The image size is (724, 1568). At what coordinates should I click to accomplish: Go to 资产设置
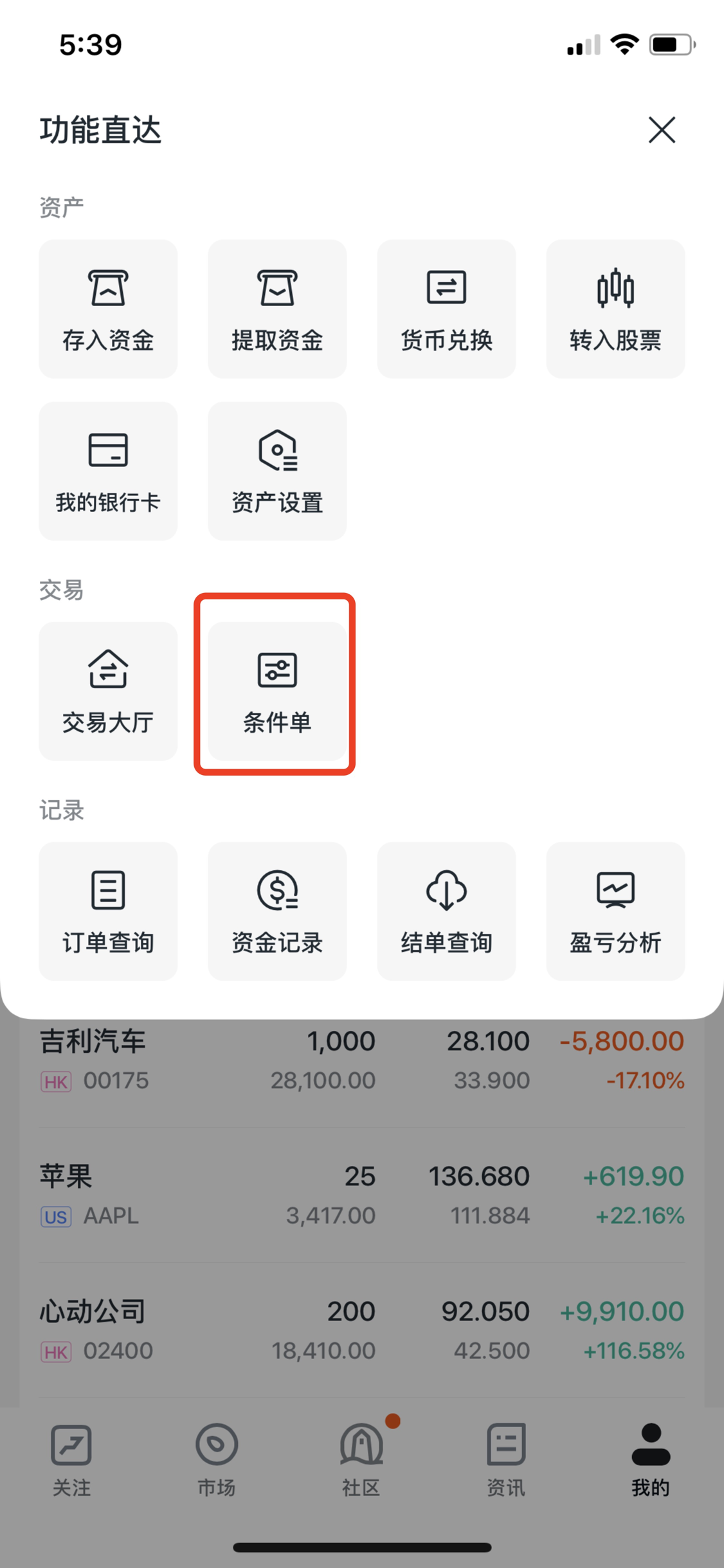pos(277,471)
